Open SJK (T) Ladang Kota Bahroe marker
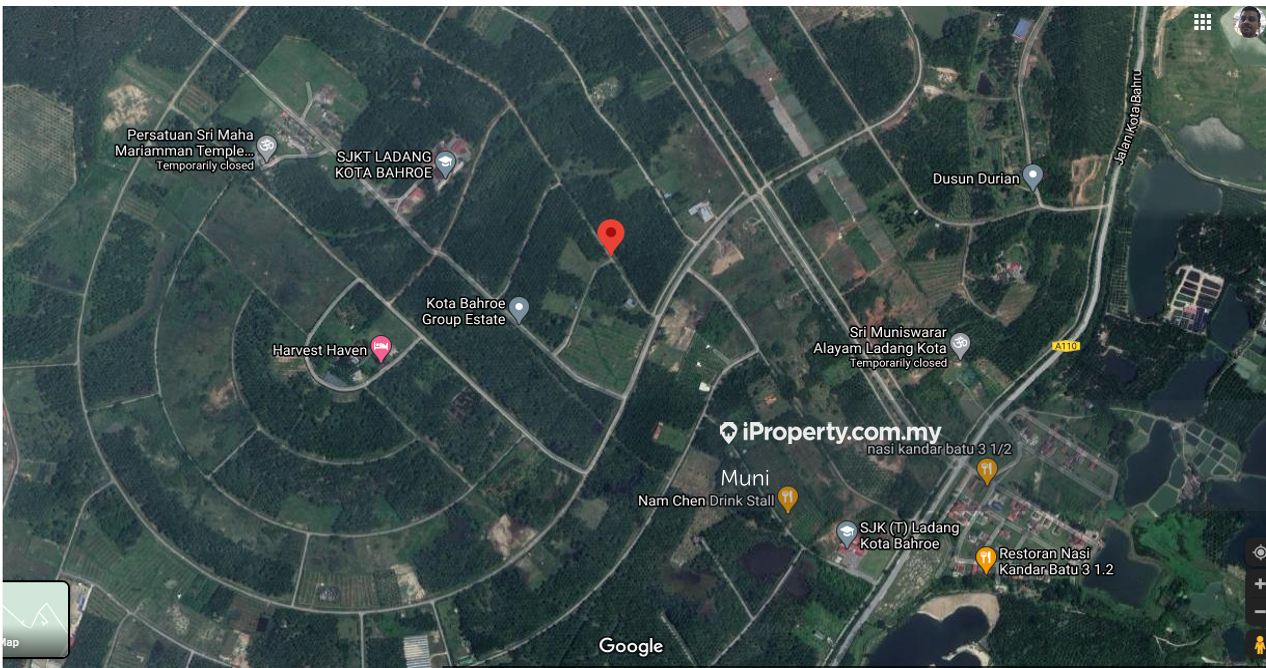 [x=847, y=531]
